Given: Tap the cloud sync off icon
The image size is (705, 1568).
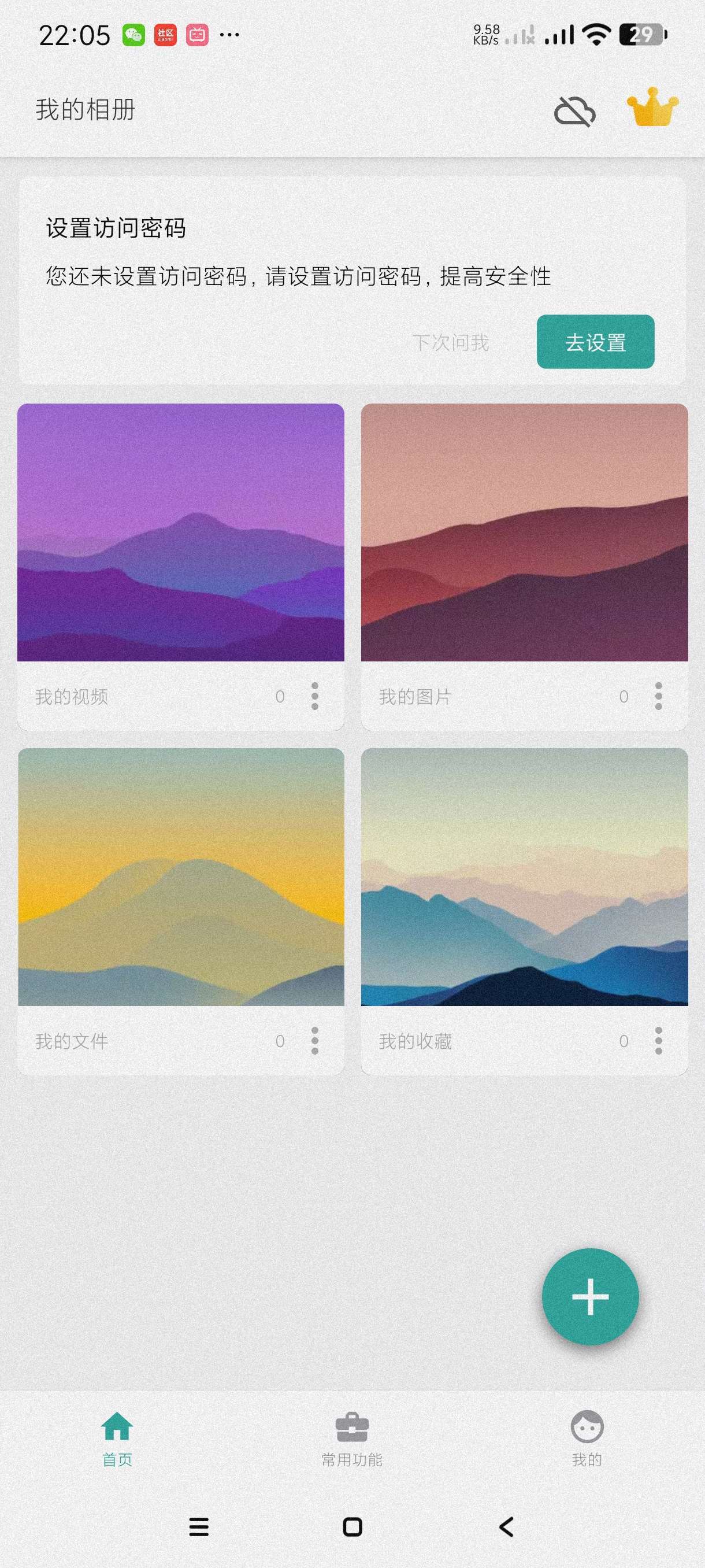Looking at the screenshot, I should (574, 112).
